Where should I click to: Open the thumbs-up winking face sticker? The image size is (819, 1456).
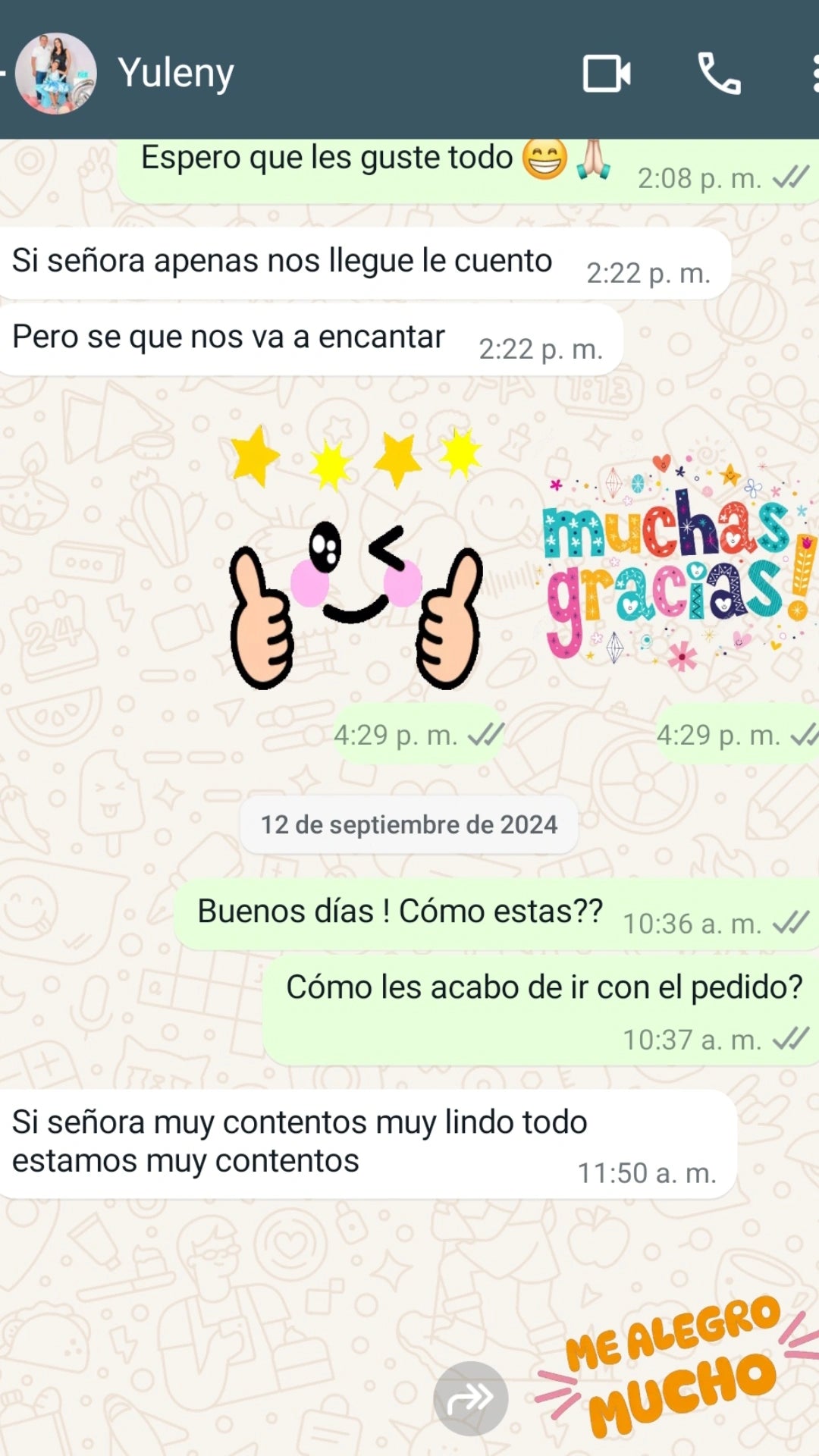356,561
